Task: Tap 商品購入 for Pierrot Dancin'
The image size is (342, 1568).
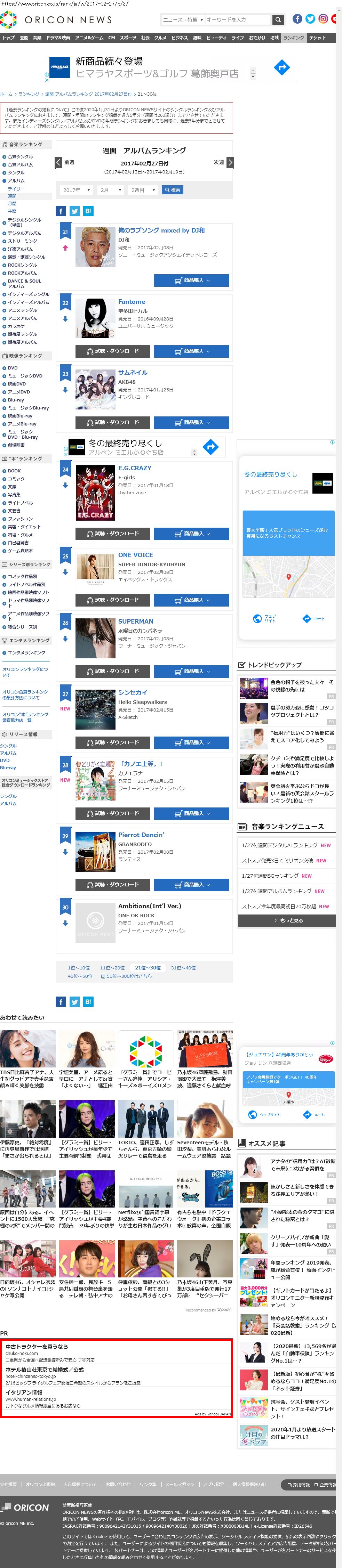Action: (191, 884)
